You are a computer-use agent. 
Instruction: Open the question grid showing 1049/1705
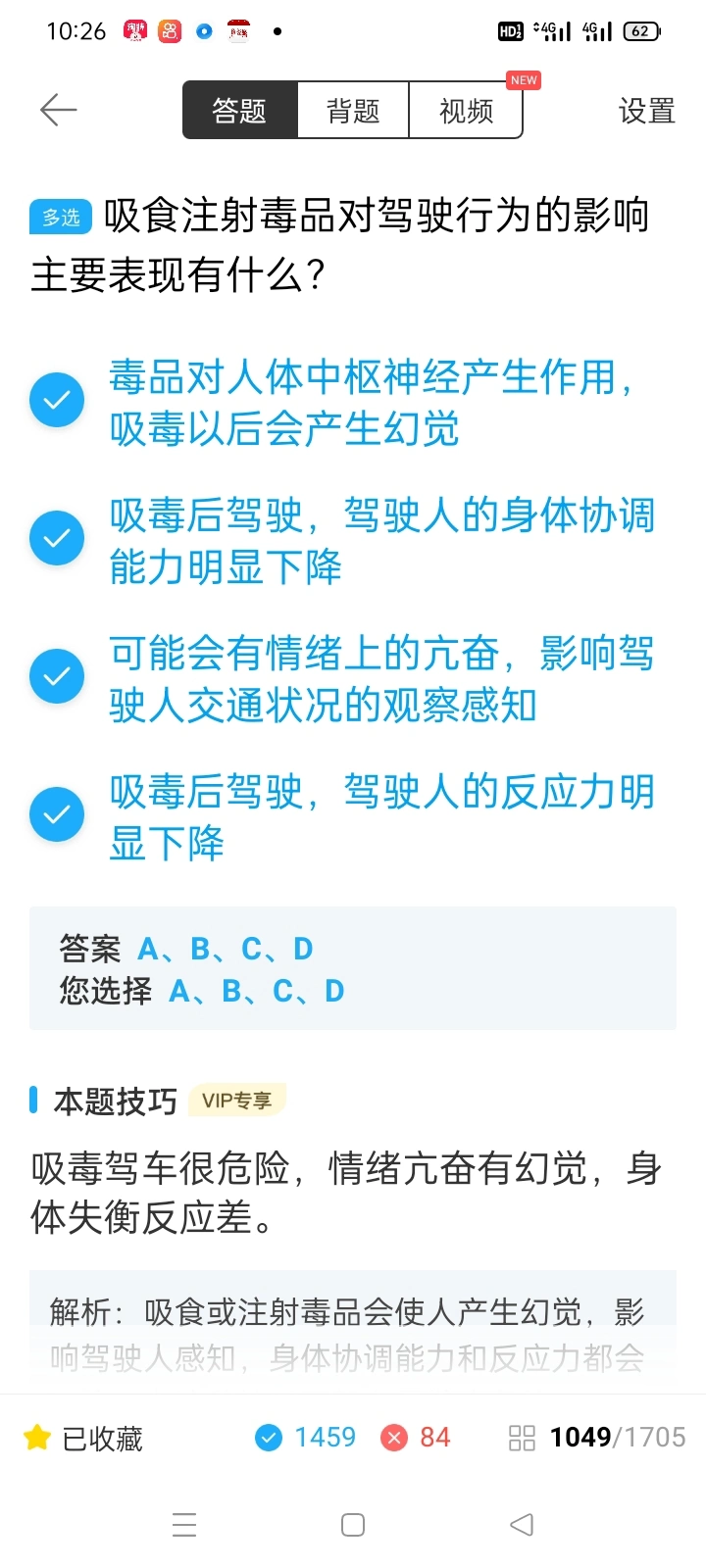597,1438
